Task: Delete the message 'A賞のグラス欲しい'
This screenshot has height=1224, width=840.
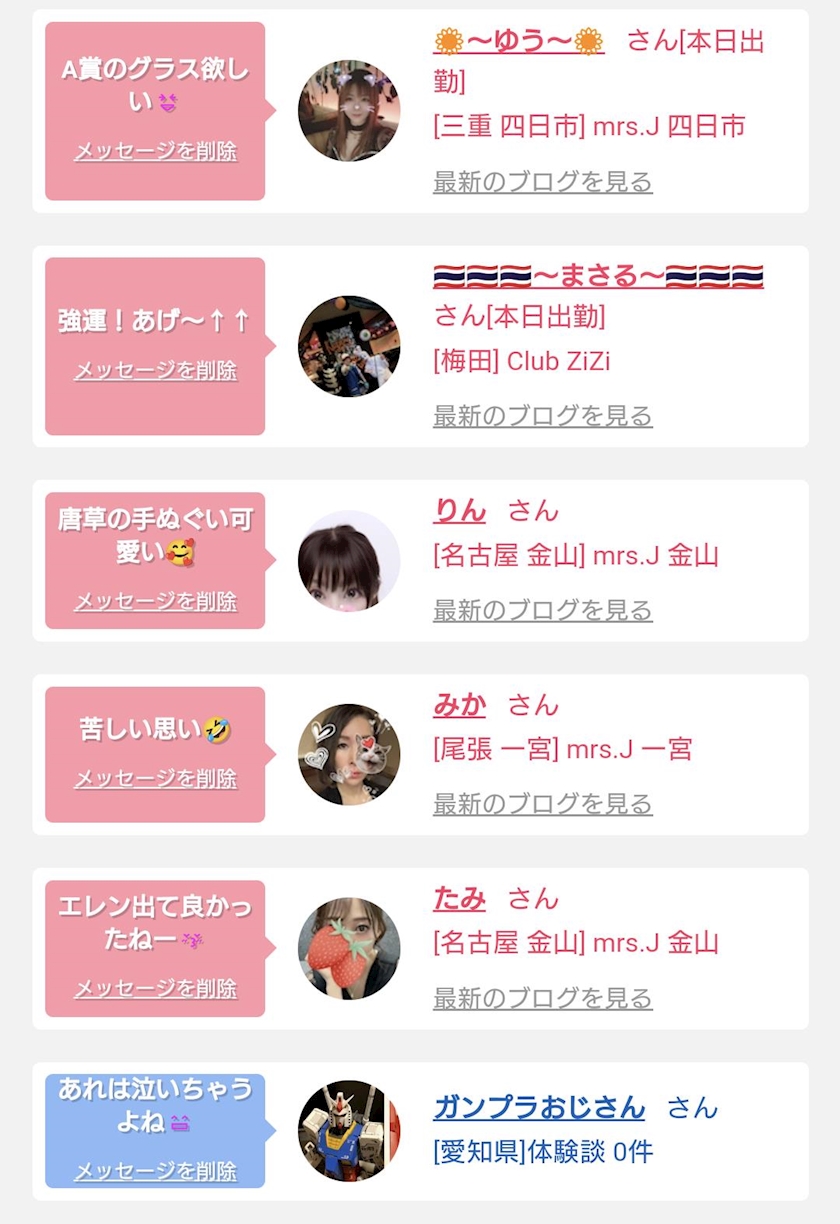Action: tap(156, 152)
